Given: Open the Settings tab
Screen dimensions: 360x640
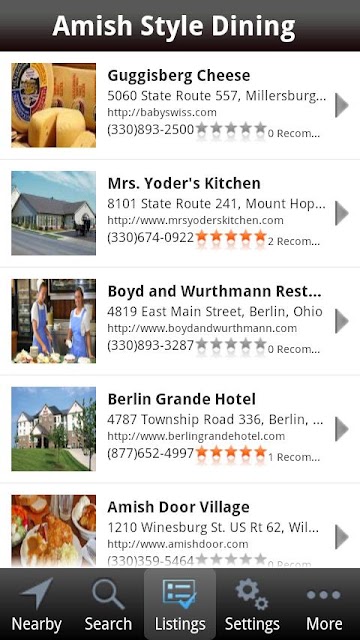Looking at the screenshot, I should point(252,604).
